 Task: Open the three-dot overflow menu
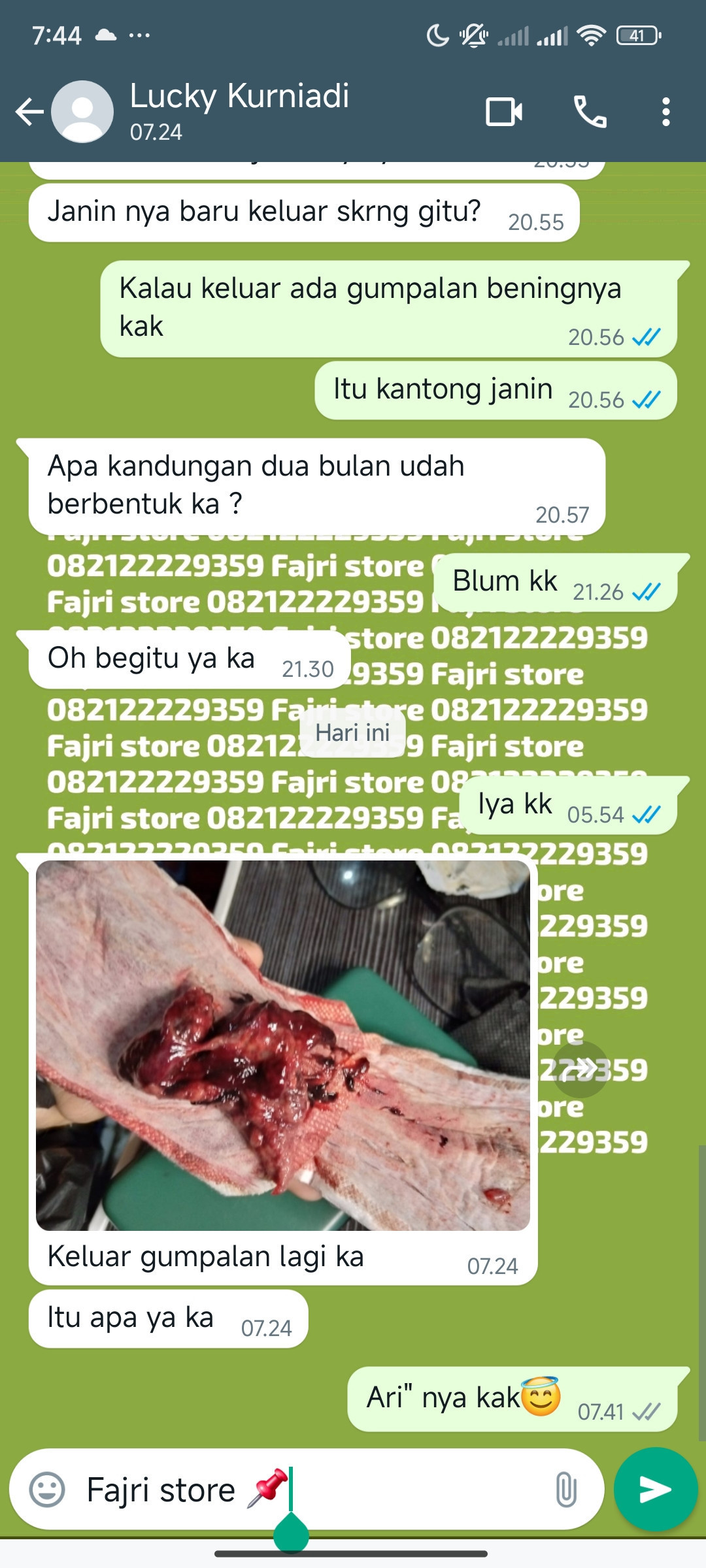click(x=665, y=112)
